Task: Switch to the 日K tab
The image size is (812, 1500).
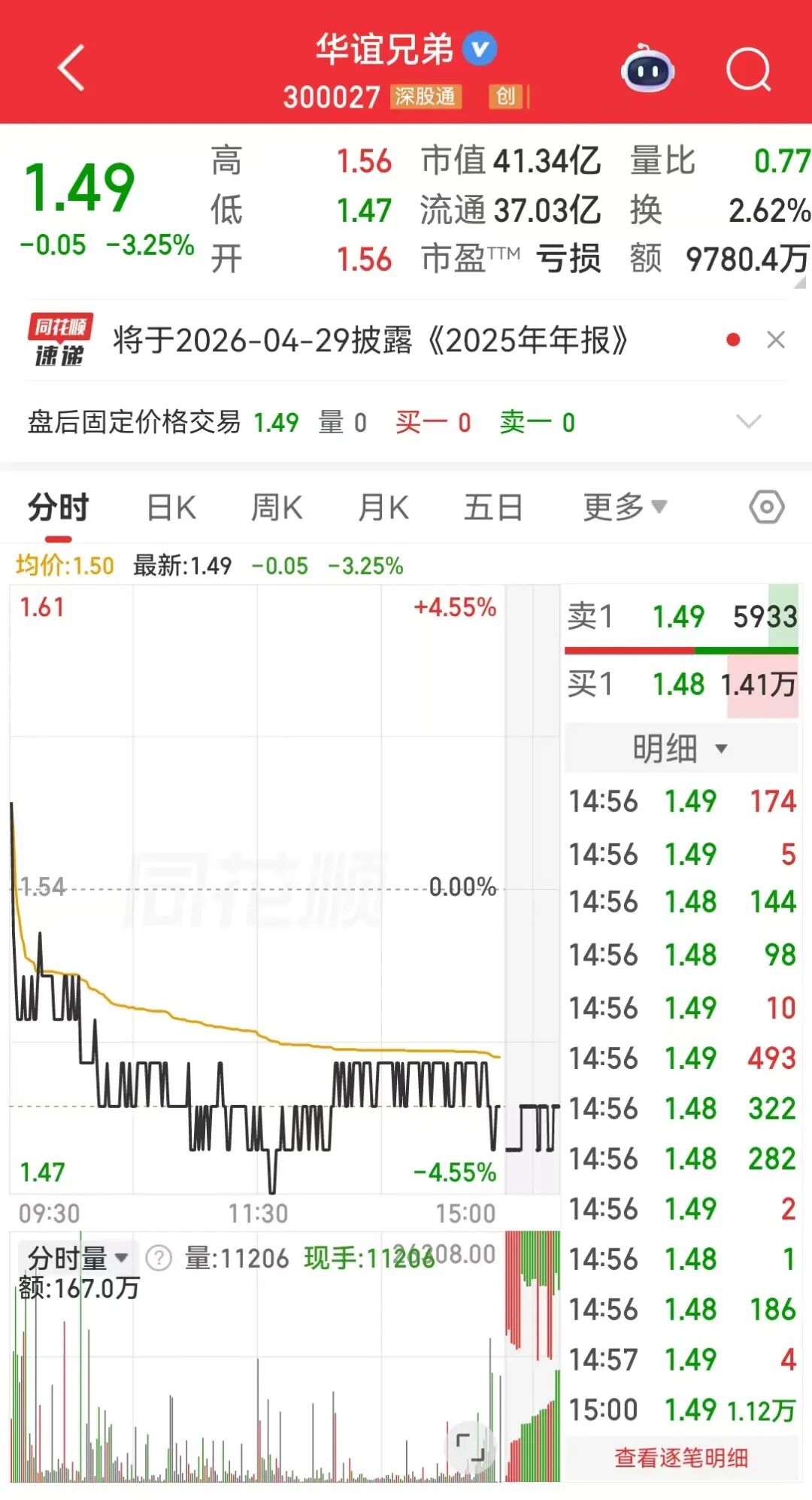Action: (171, 508)
